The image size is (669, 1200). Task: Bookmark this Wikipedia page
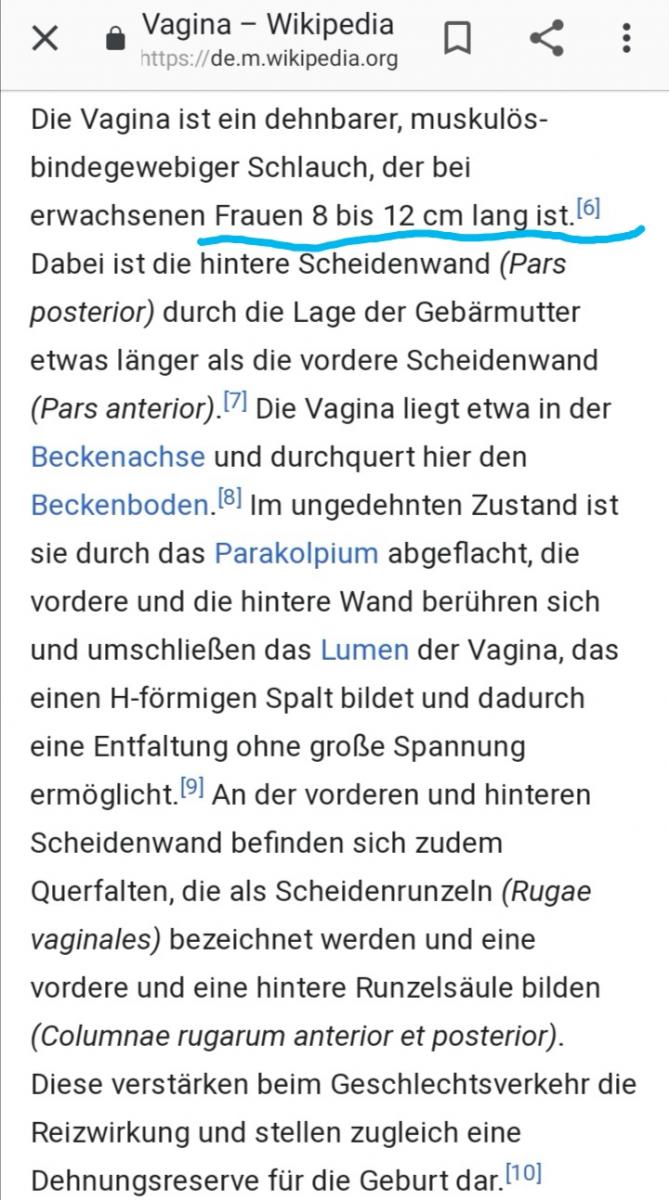(x=457, y=39)
